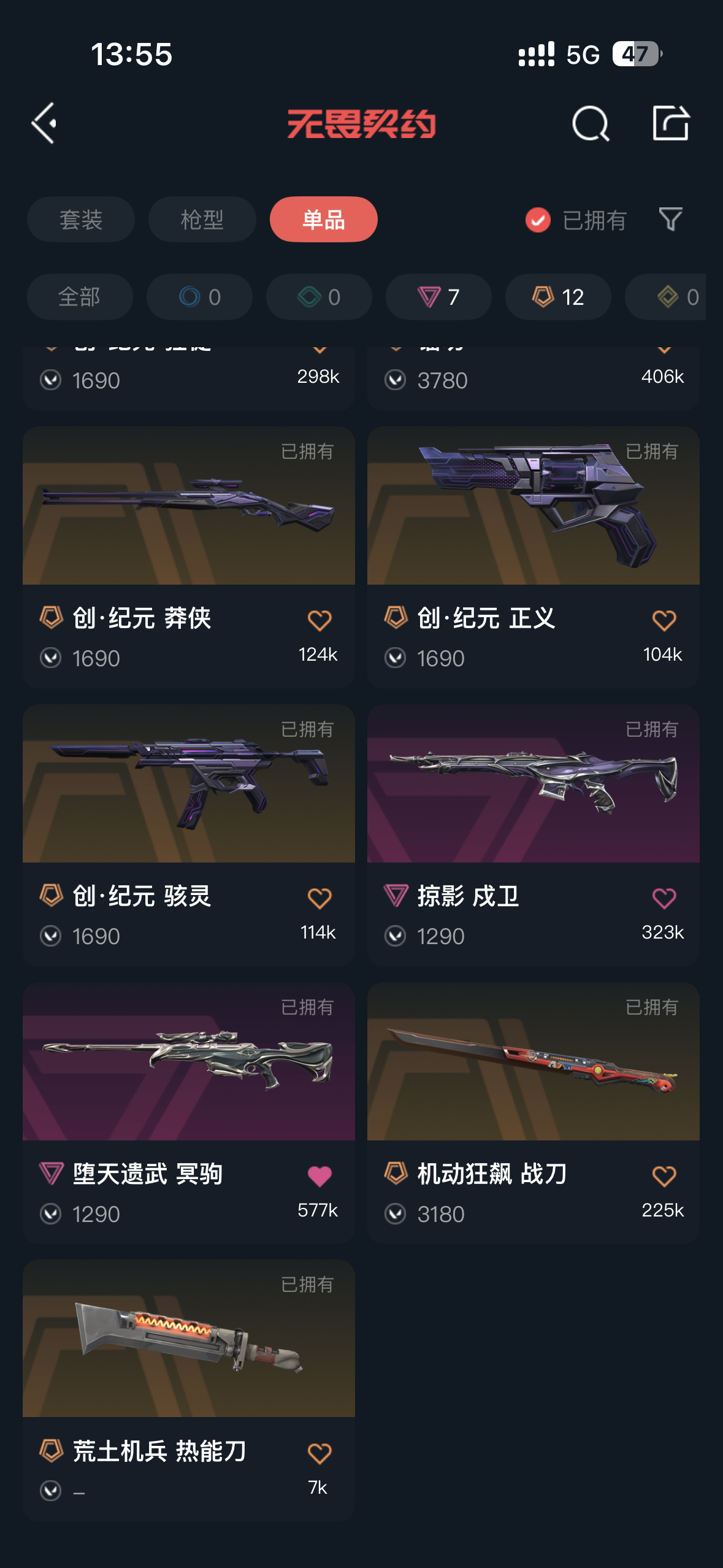Switch to the 枪型 tab
Viewport: 723px width, 1568px height.
point(202,220)
